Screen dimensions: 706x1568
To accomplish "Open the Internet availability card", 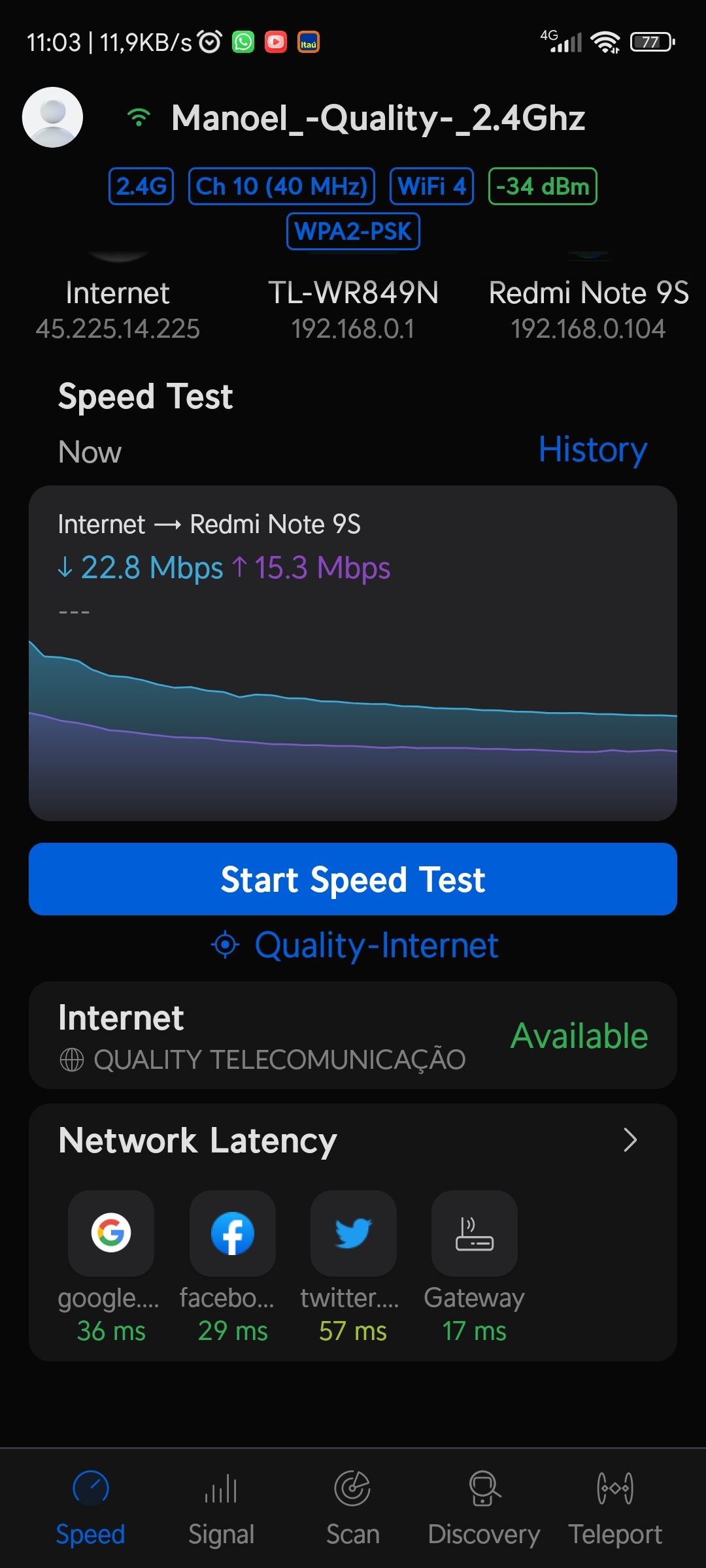I will (x=353, y=1036).
